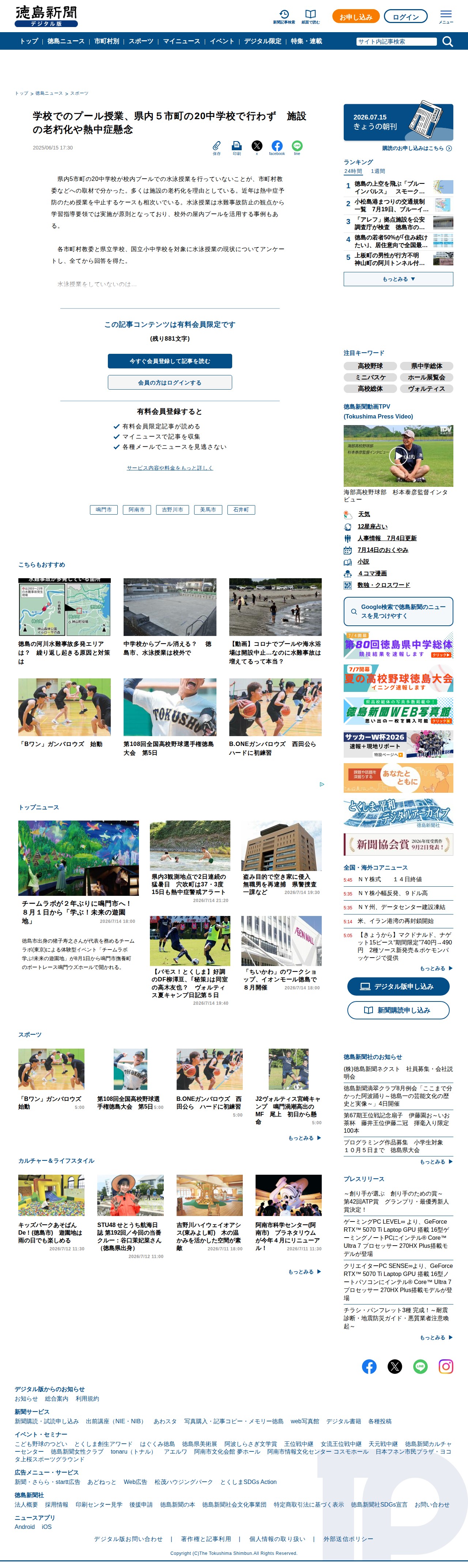
Task: Open the 新聞記事検索 history icon
Action: [x=284, y=16]
